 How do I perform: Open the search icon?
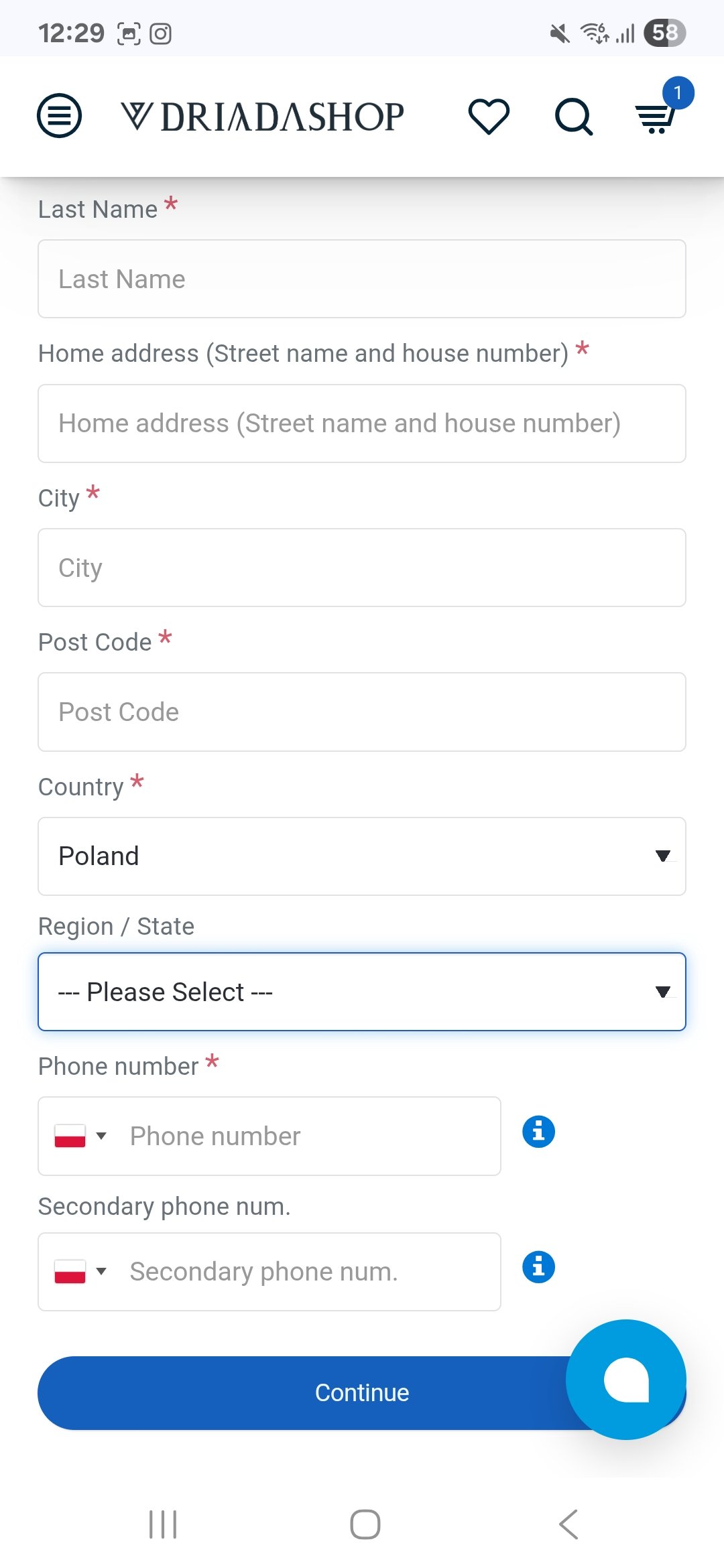pyautogui.click(x=574, y=117)
